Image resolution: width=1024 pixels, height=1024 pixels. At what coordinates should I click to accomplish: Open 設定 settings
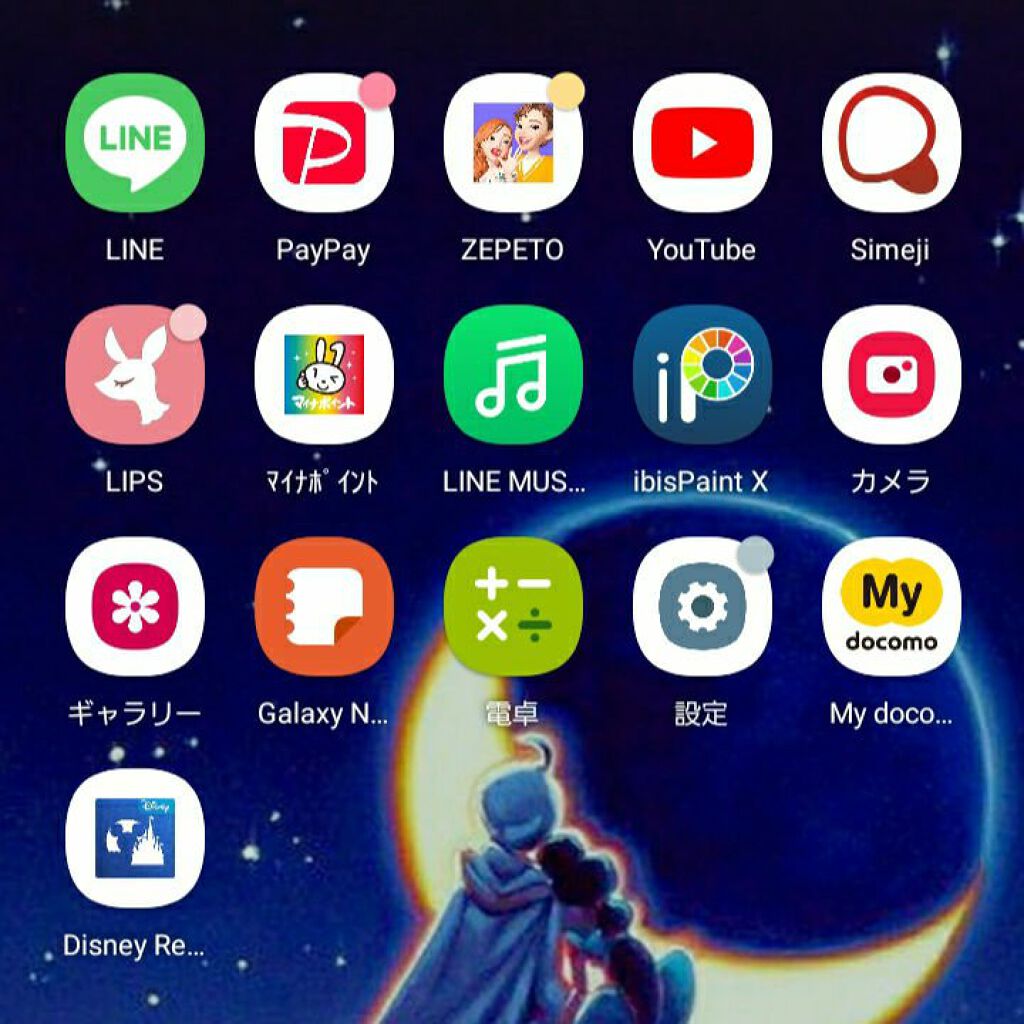pyautogui.click(x=702, y=607)
